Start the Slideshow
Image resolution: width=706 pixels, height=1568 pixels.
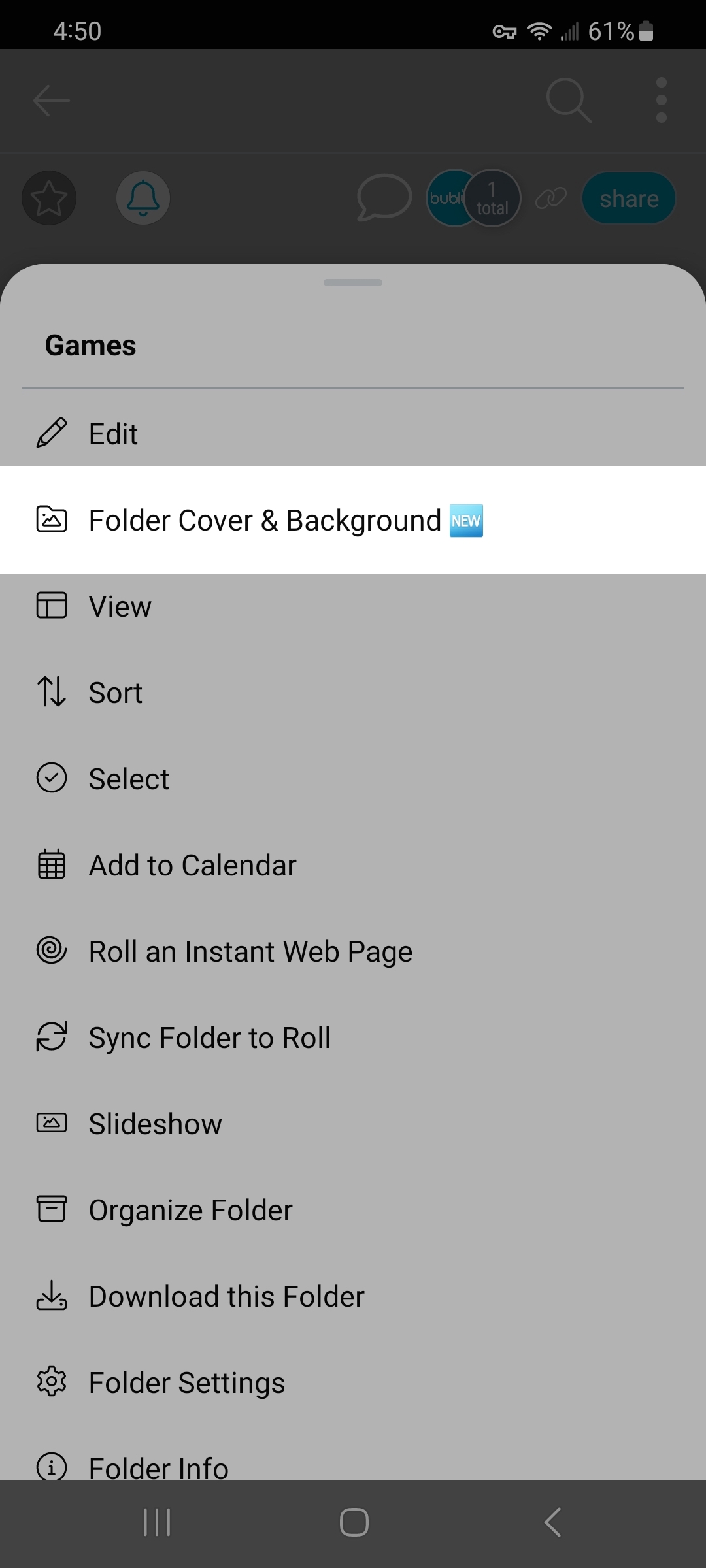[353, 1124]
